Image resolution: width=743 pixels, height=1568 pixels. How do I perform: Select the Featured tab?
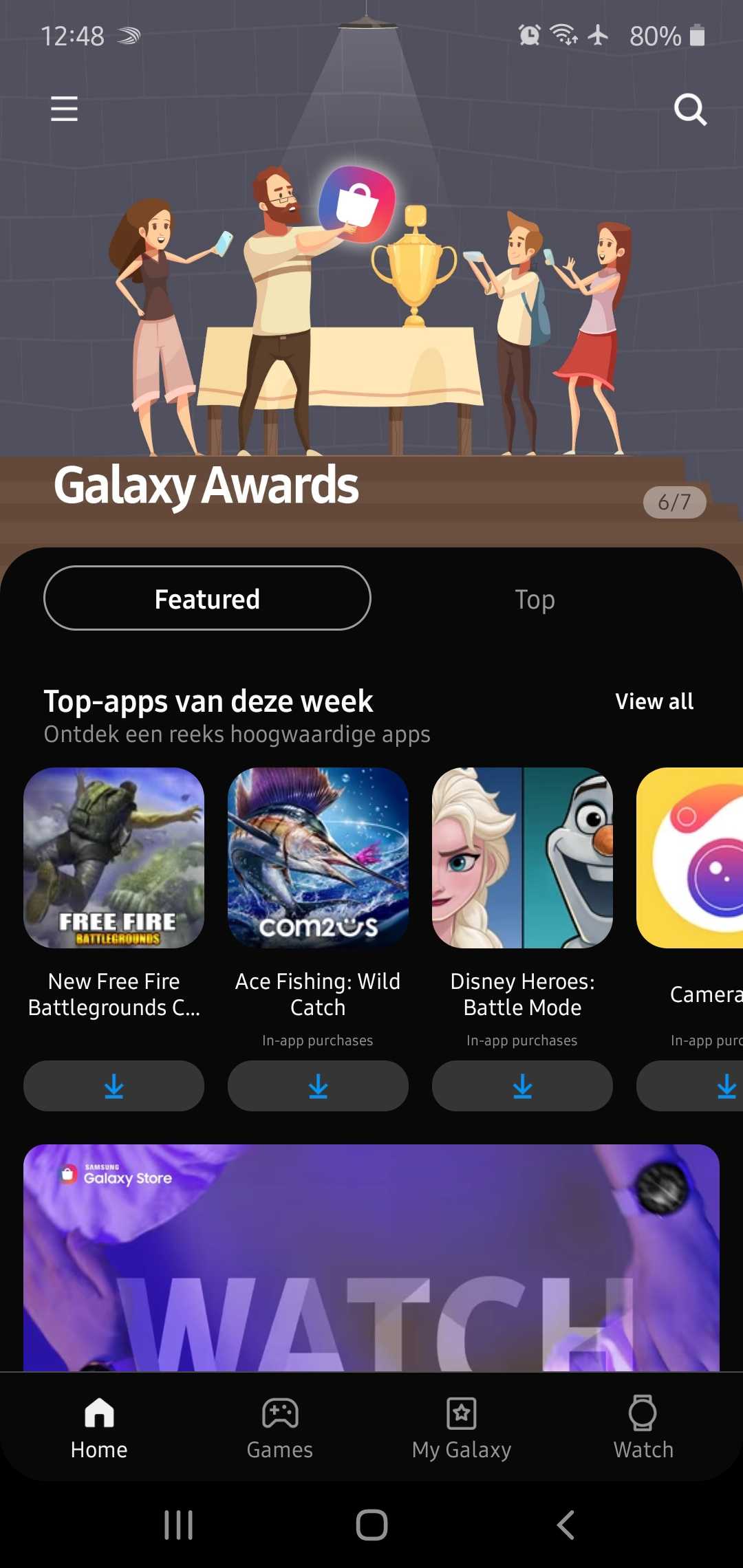207,598
